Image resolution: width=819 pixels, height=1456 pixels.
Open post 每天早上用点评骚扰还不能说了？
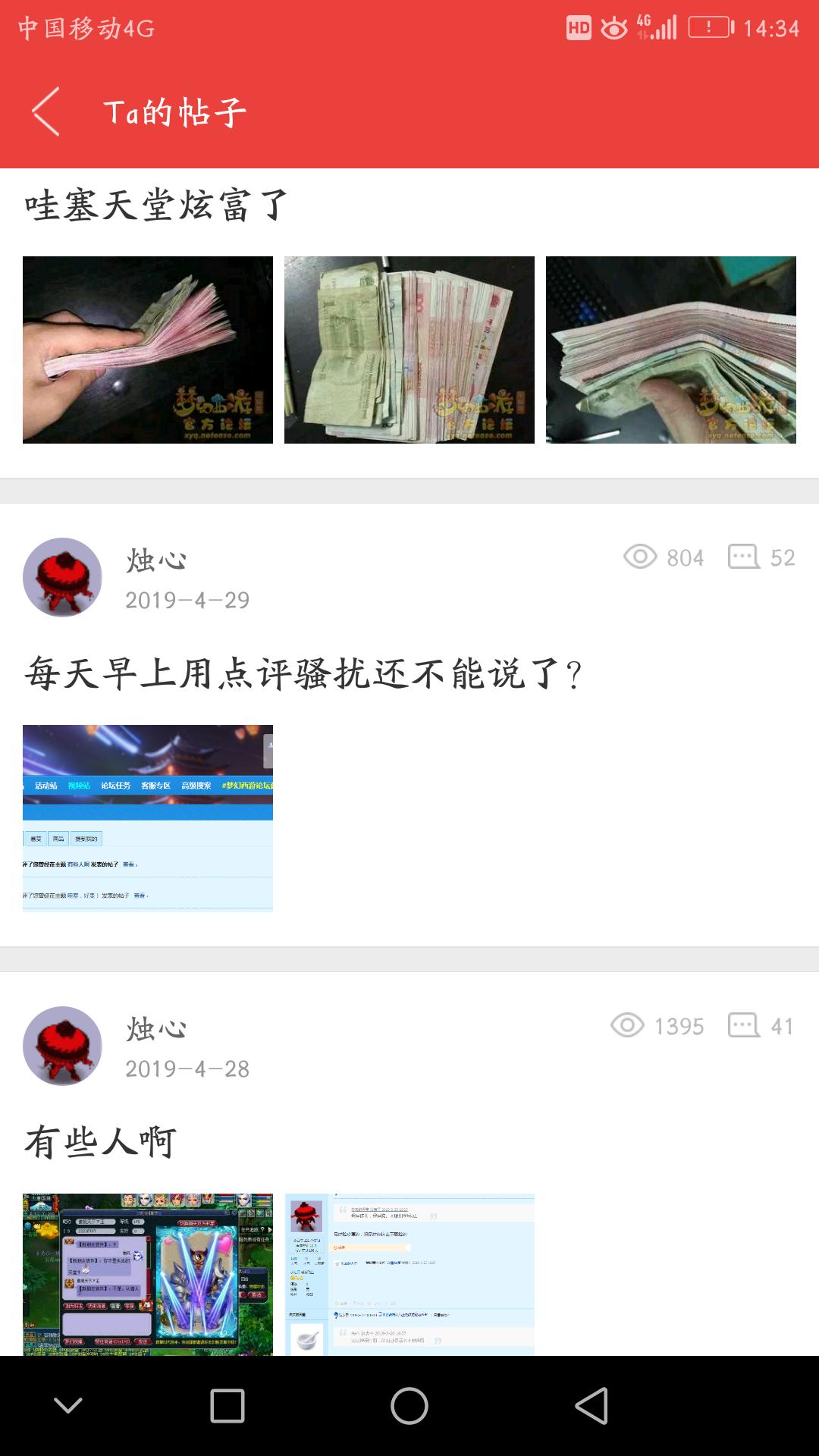tap(303, 673)
